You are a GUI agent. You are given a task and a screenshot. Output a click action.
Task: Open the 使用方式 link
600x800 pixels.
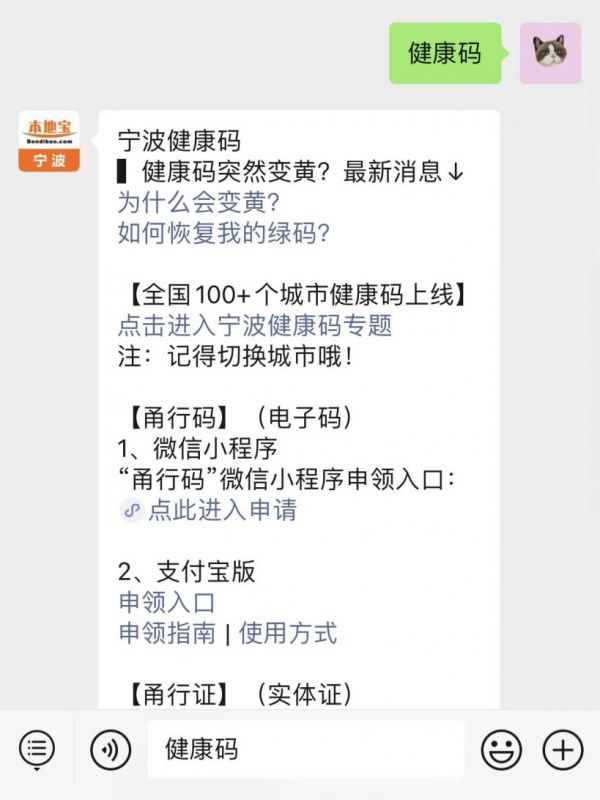click(288, 633)
